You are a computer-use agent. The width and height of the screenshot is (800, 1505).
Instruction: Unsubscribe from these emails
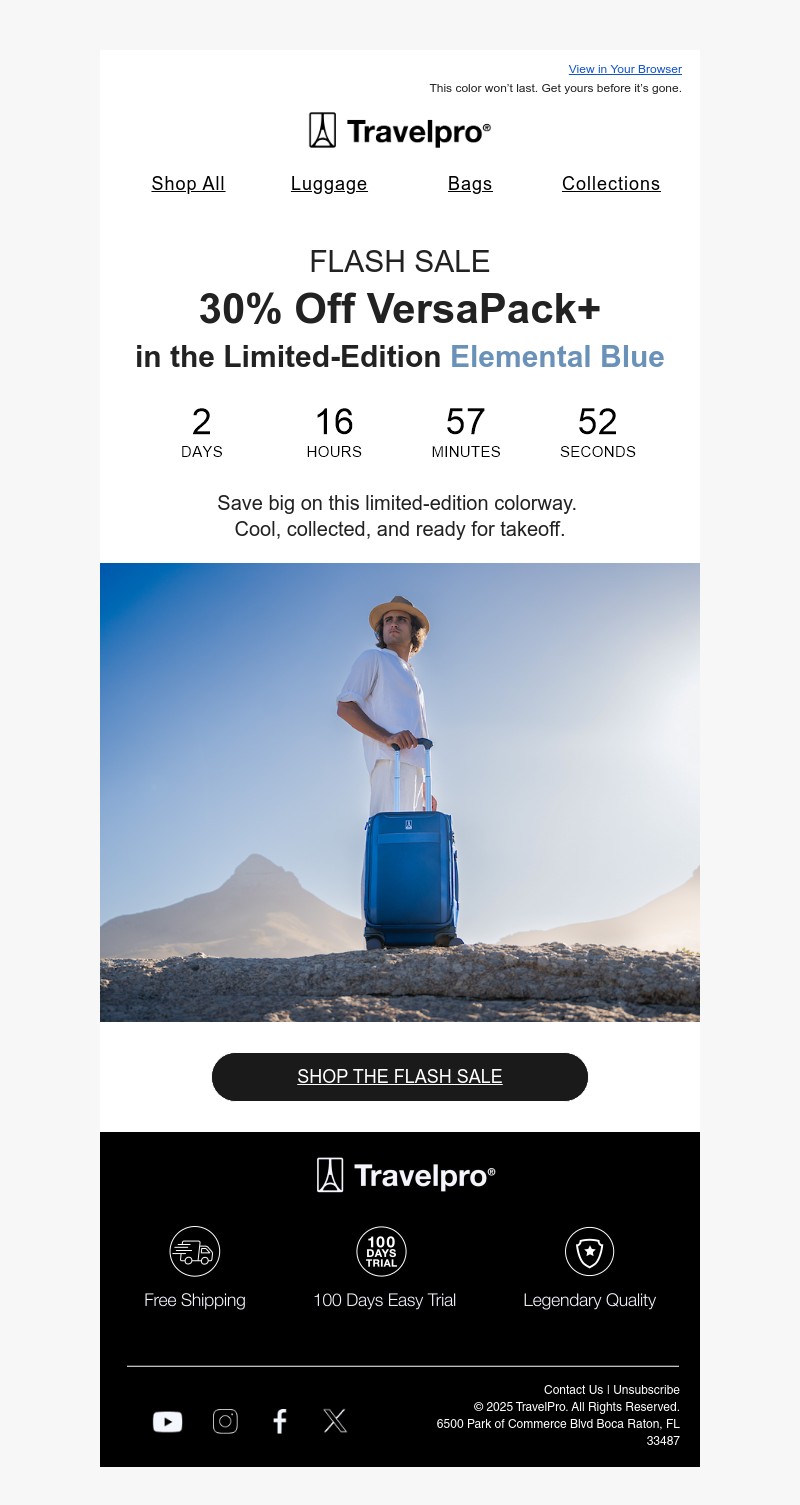click(646, 1390)
